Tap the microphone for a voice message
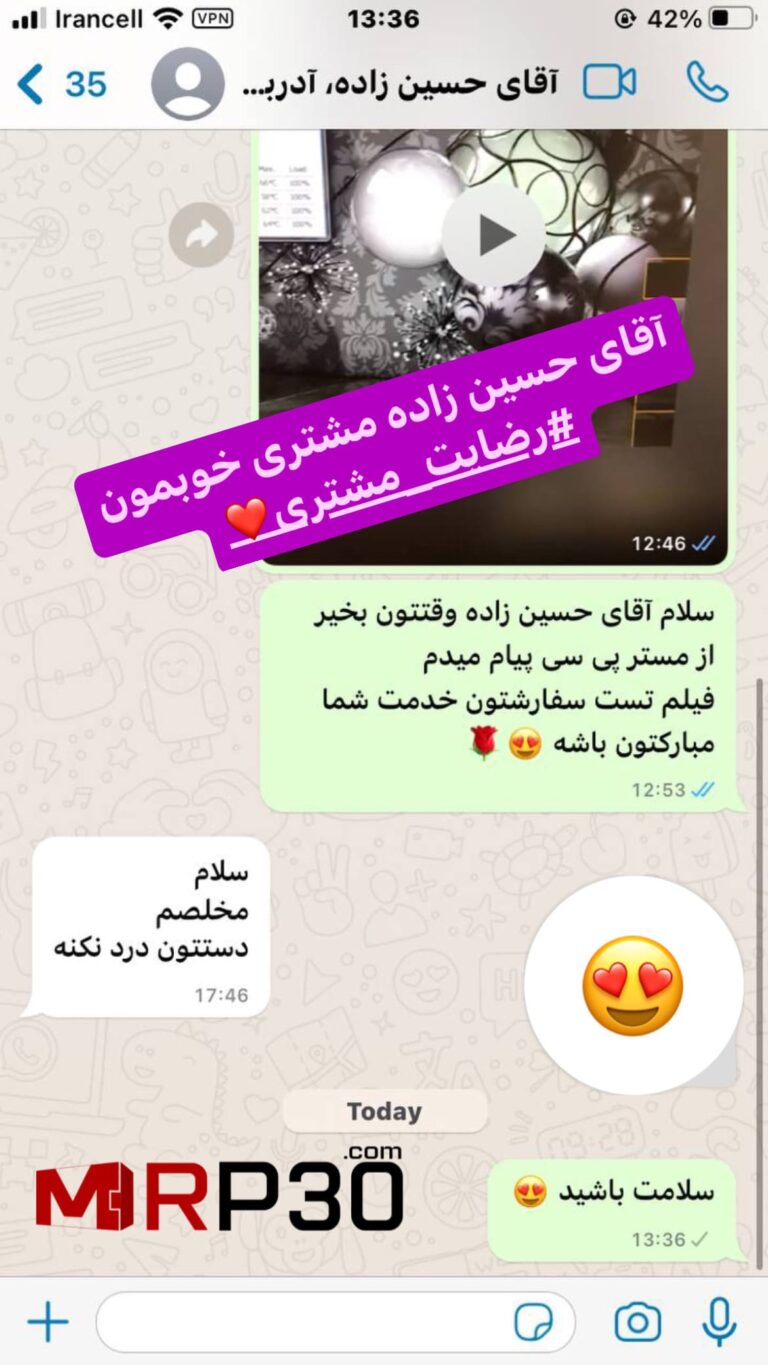768x1365 pixels. (x=719, y=1323)
